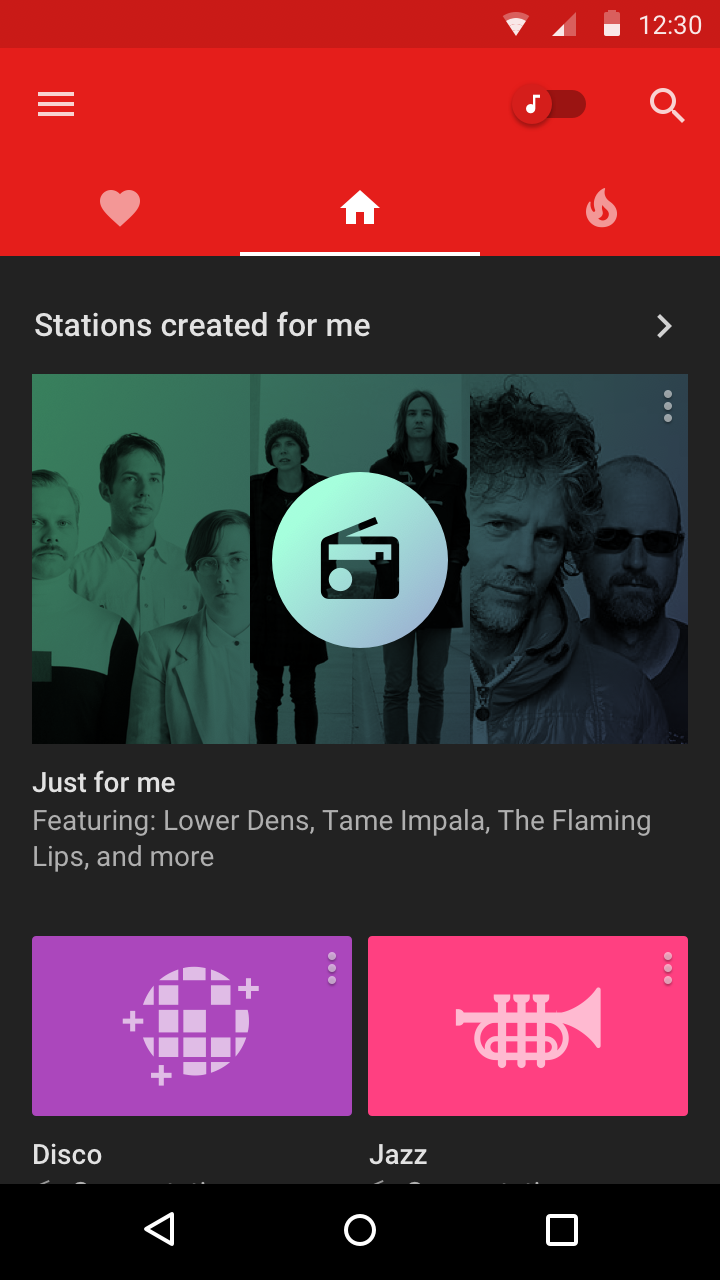Play the Just for me station
720x1280 pixels.
click(360, 560)
